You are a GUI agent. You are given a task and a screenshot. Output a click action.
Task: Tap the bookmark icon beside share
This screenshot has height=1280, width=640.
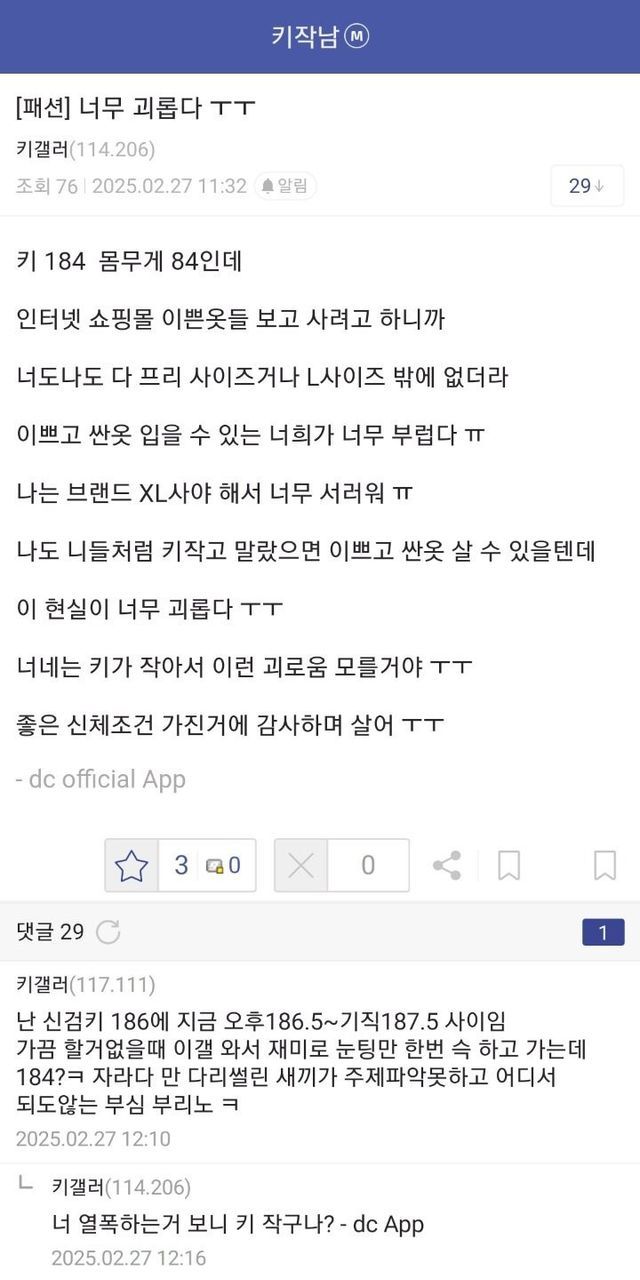[509, 865]
